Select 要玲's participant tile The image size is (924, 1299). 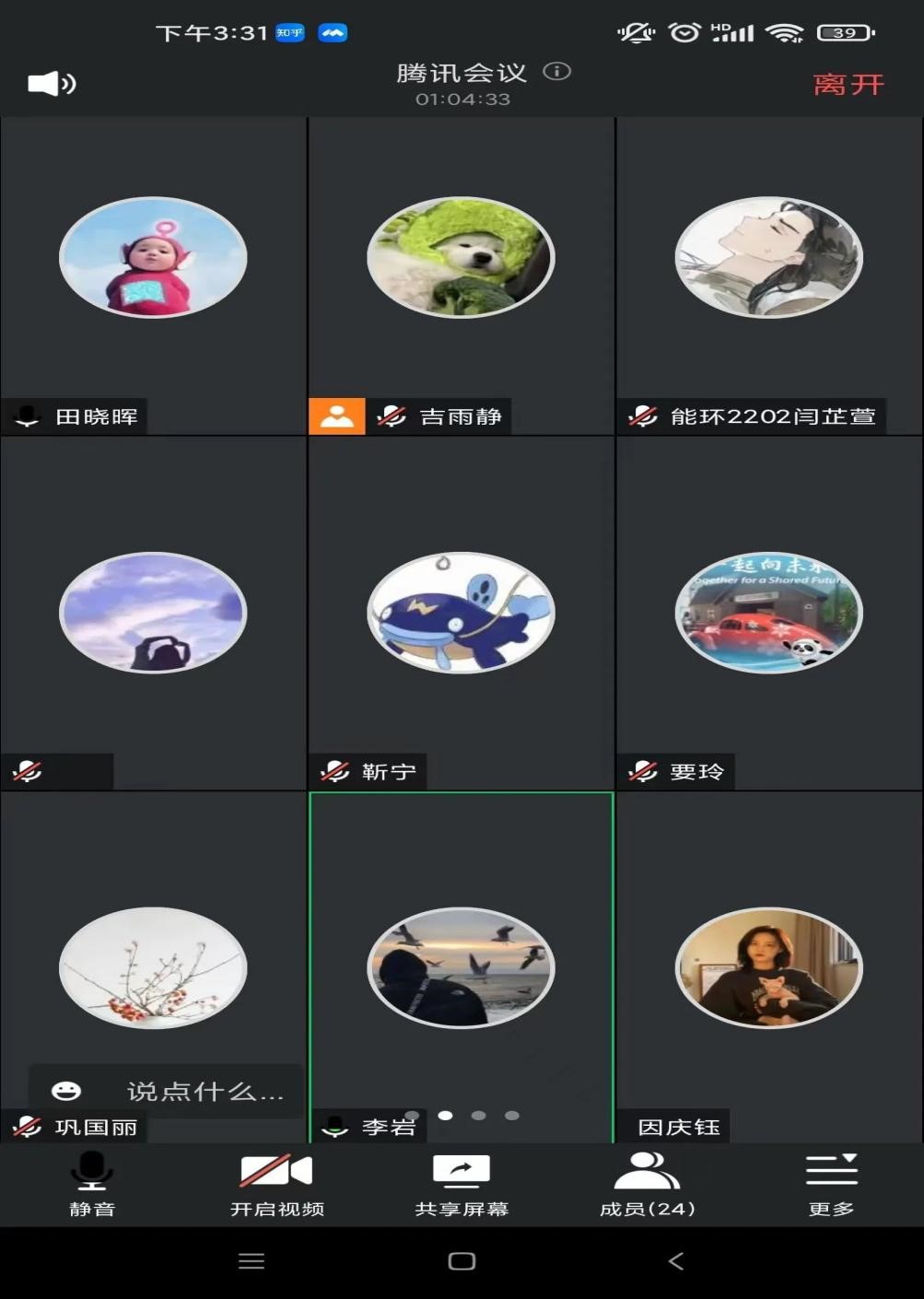click(769, 613)
